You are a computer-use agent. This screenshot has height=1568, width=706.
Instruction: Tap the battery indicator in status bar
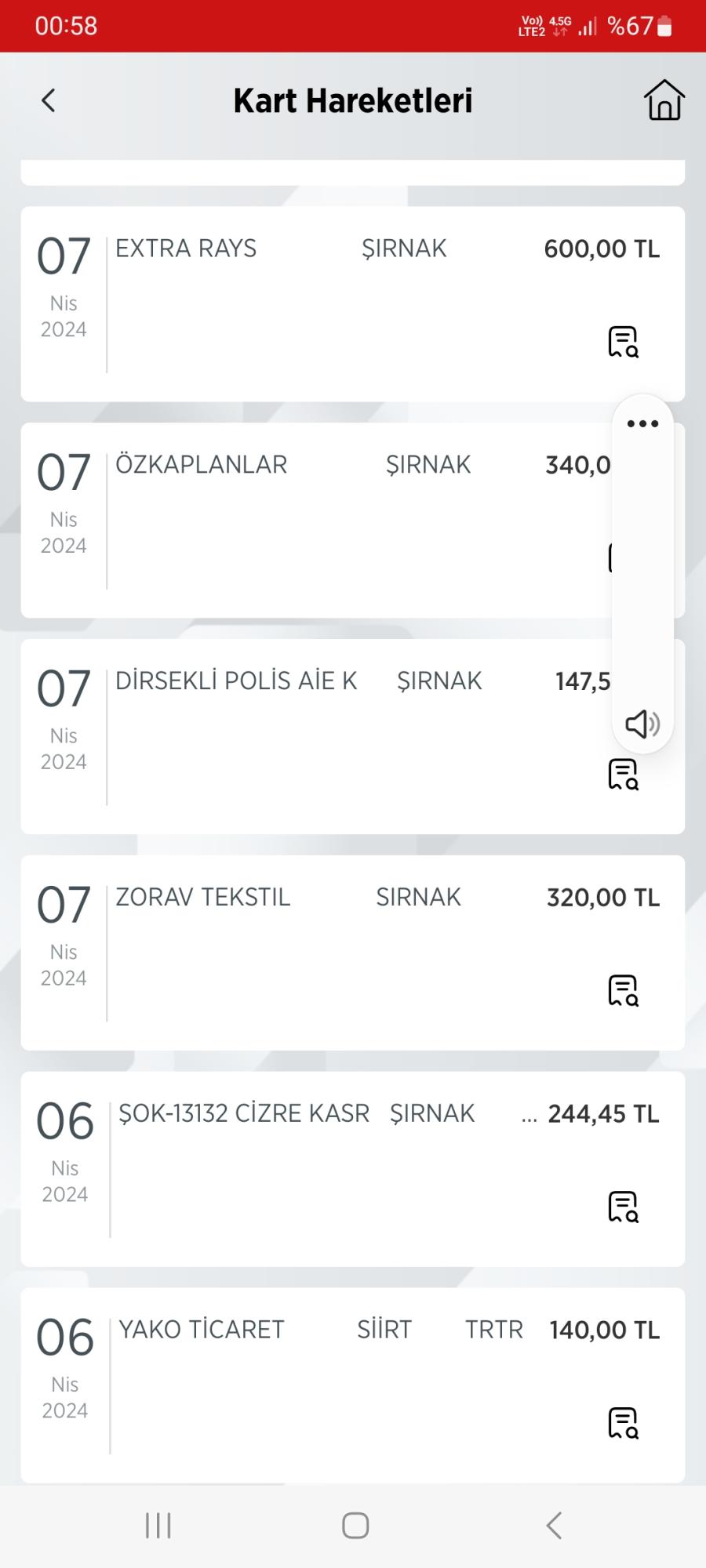664,26
